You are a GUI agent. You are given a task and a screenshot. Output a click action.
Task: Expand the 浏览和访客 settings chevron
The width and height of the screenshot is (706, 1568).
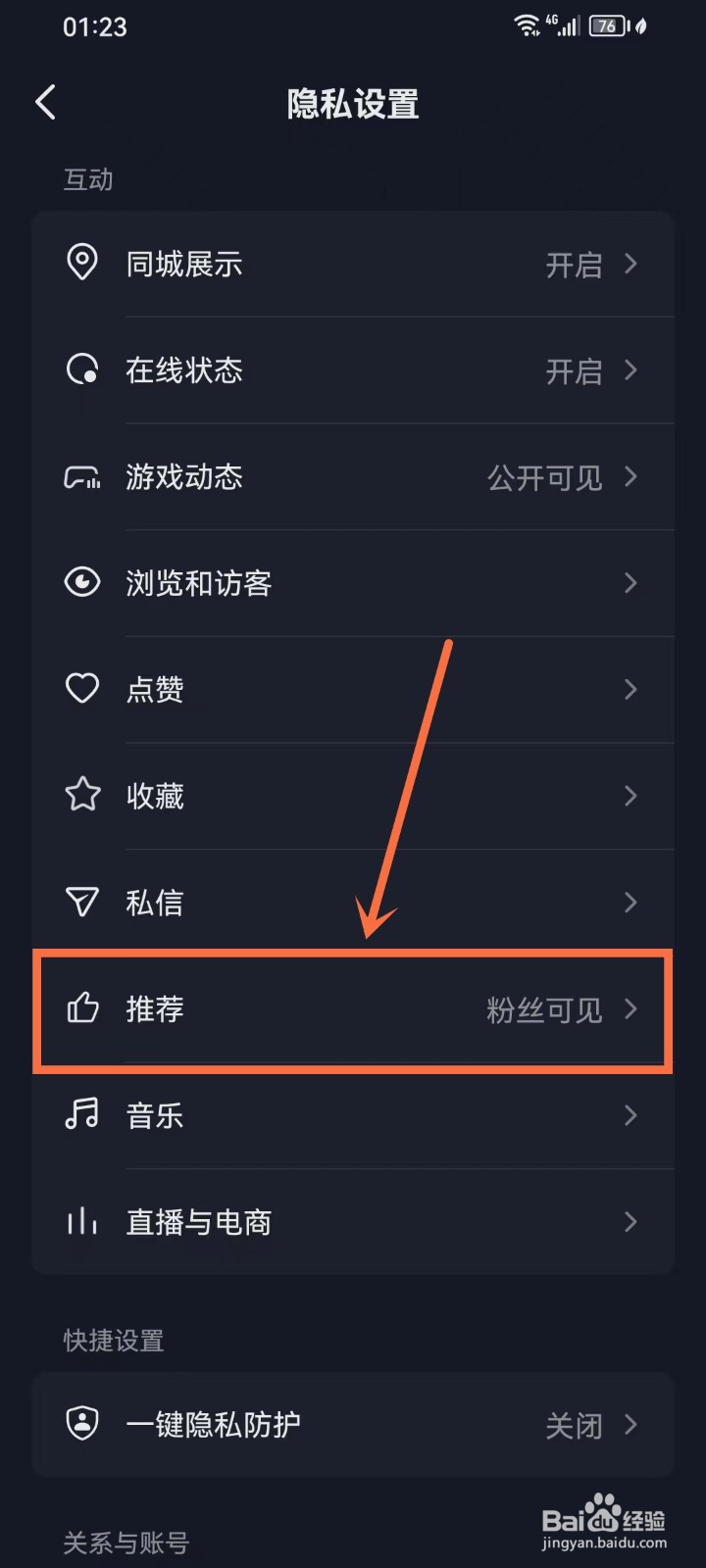[630, 582]
